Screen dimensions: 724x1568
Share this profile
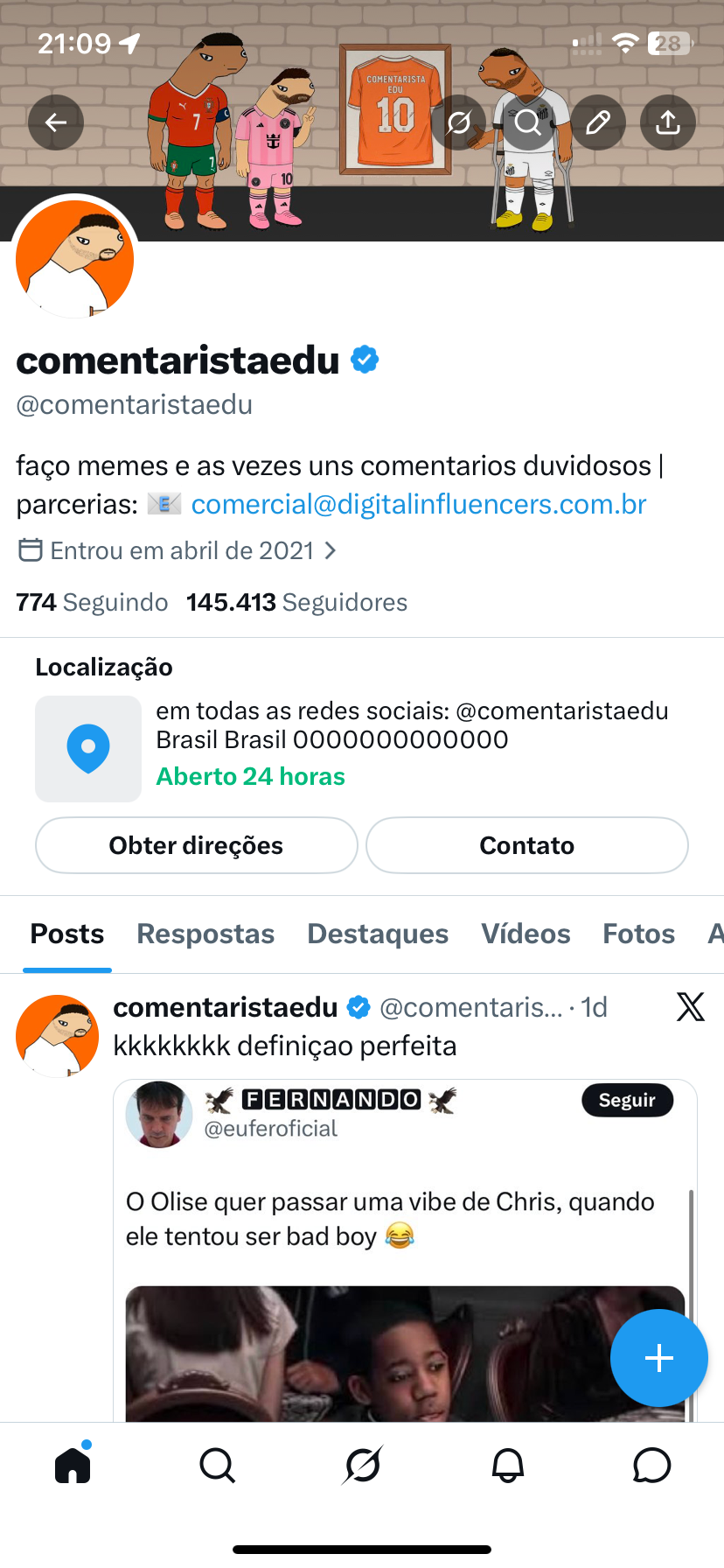pos(668,122)
